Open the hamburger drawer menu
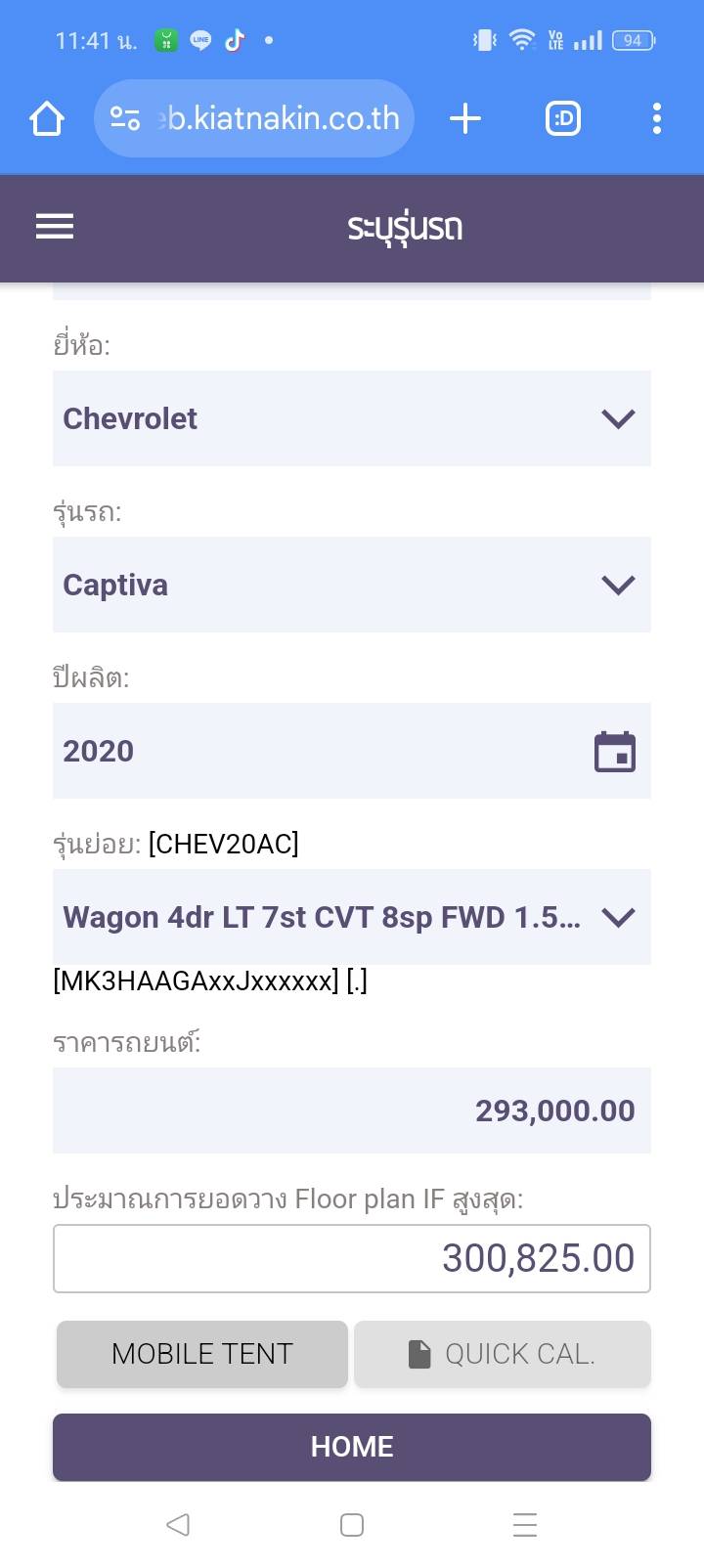704x1568 pixels. point(55,227)
